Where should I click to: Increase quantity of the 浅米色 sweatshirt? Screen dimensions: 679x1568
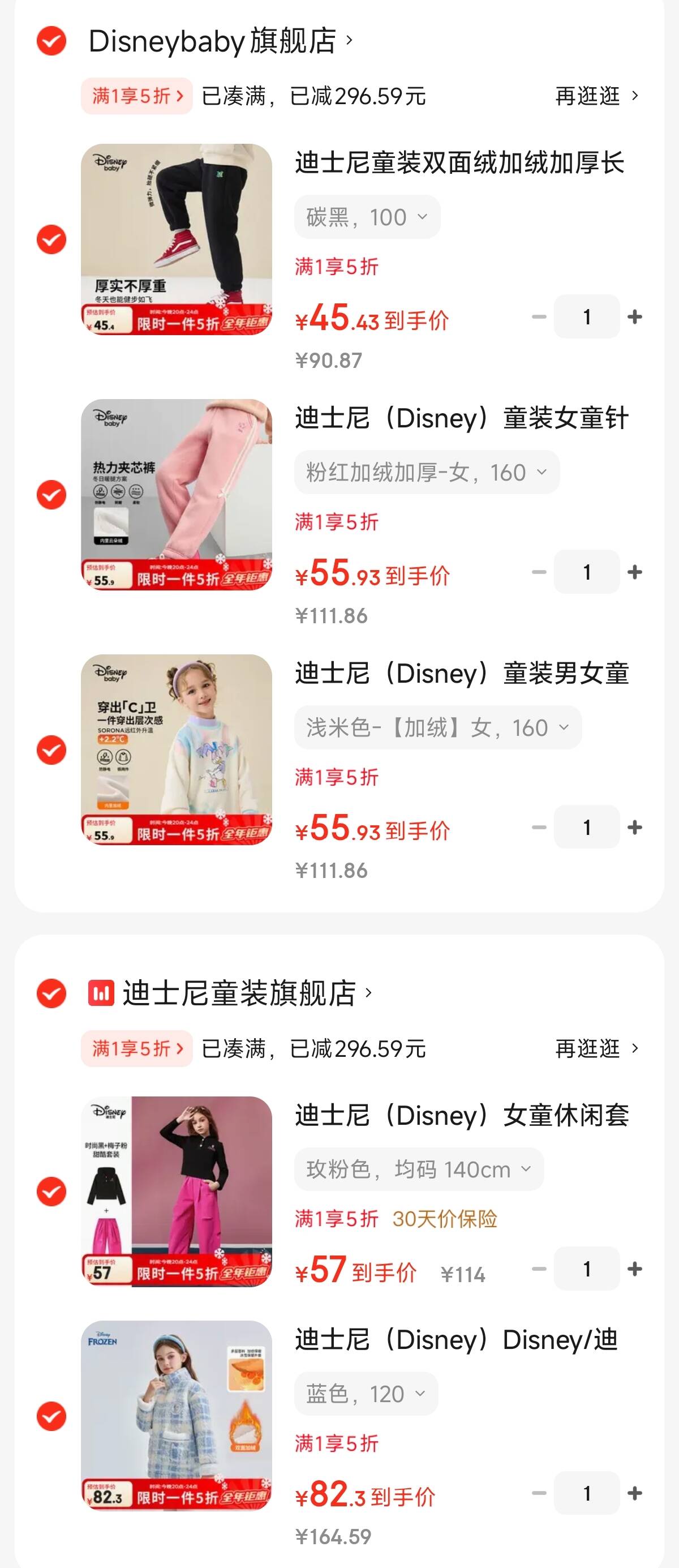[x=635, y=827]
